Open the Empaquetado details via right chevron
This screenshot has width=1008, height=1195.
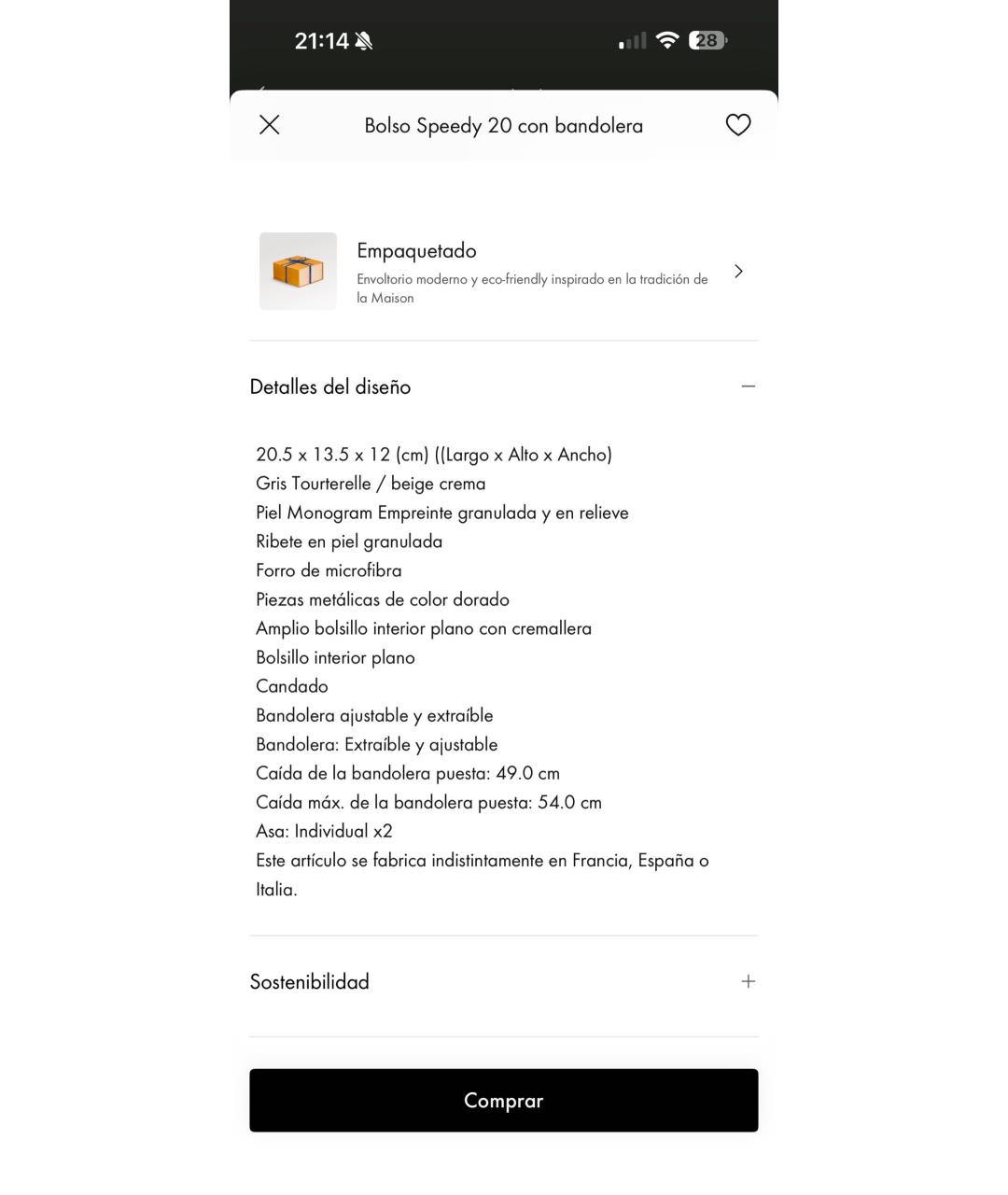[738, 271]
